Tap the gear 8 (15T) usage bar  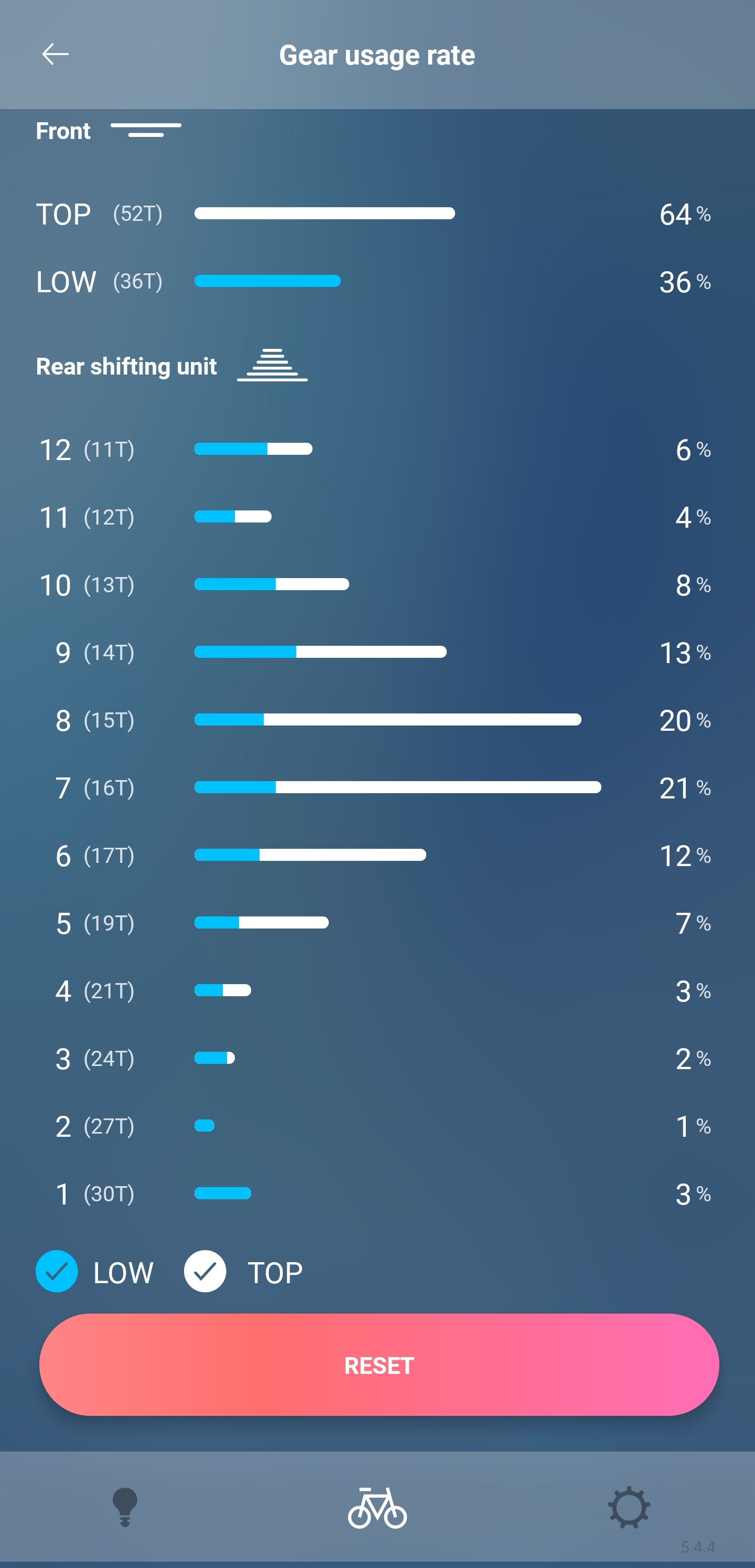coord(387,720)
